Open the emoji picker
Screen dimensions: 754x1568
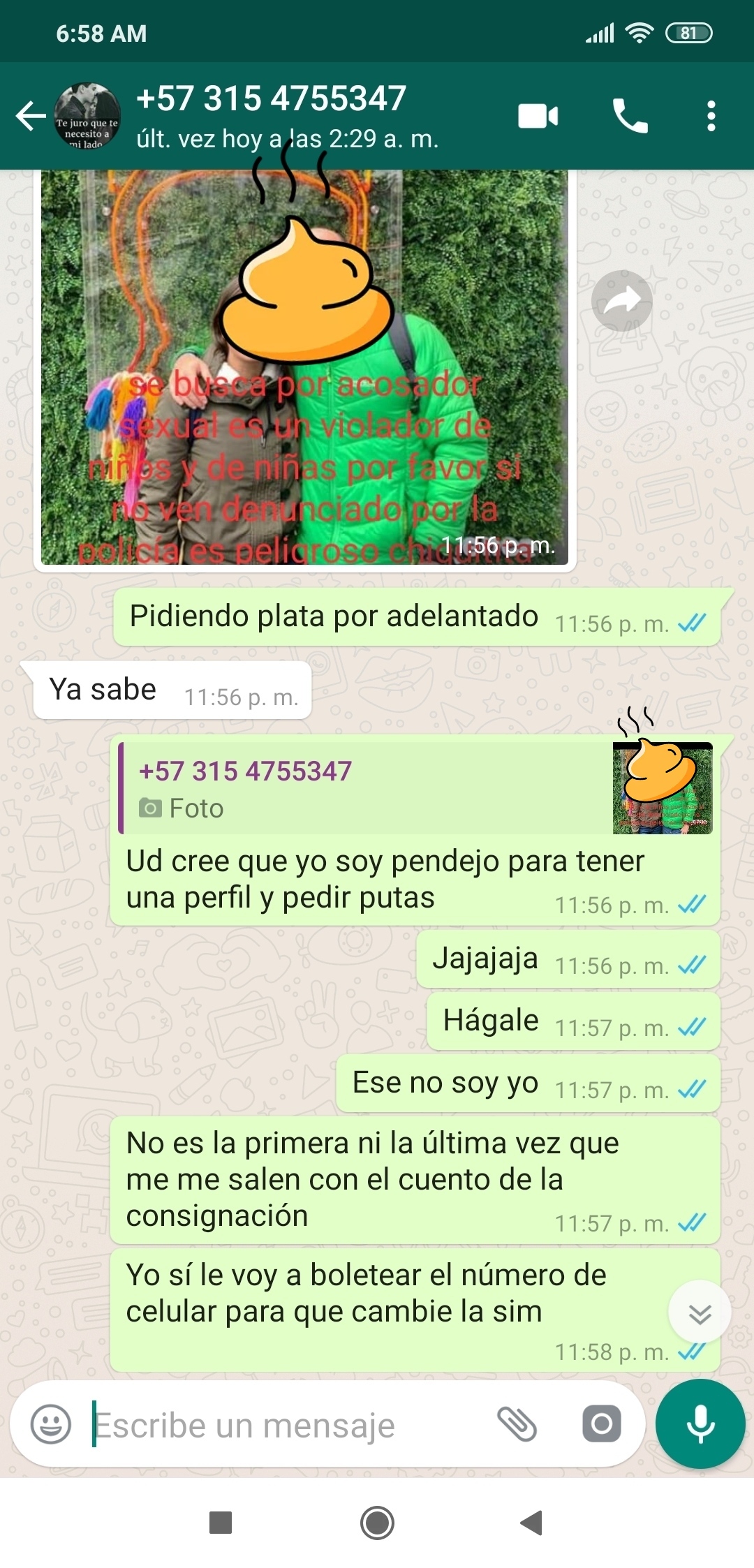click(x=51, y=1424)
